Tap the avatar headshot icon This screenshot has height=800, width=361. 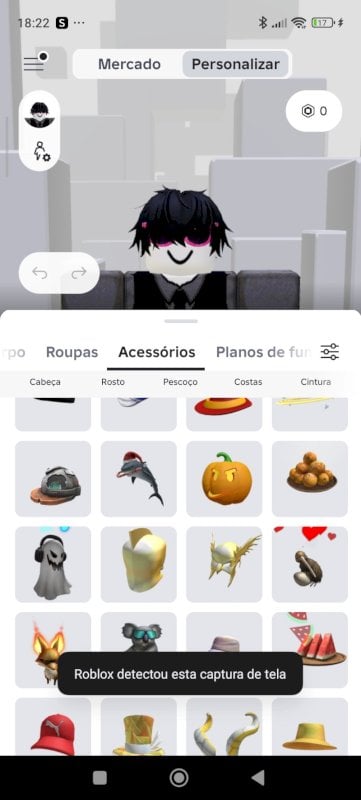[x=39, y=114]
